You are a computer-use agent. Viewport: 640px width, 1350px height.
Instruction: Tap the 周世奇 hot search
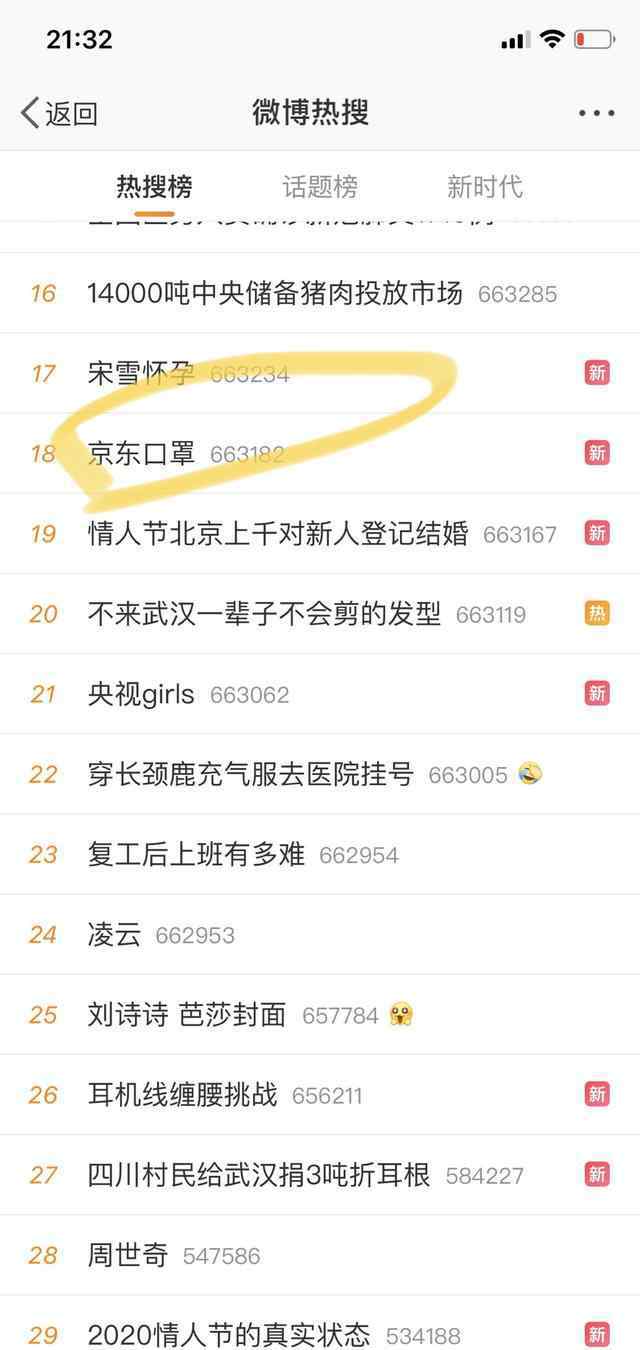coord(128,1255)
